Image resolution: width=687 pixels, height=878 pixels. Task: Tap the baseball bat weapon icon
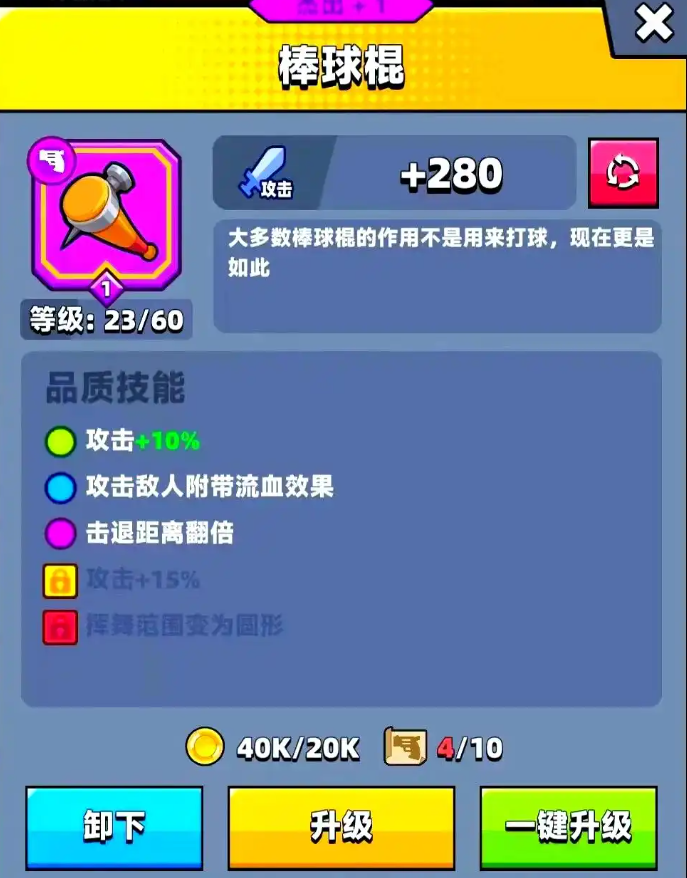[x=106, y=214]
